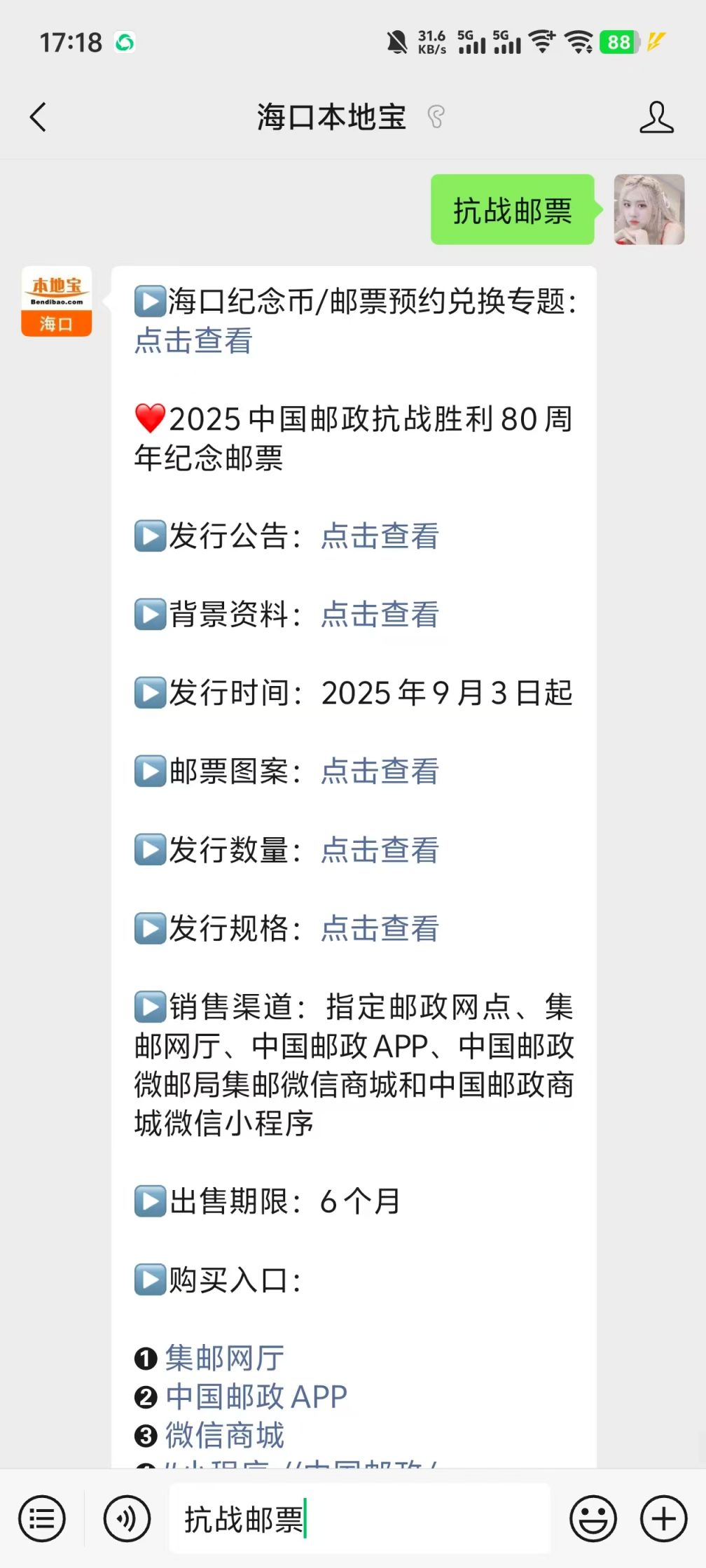Check 发行数量 点击查看 link

tap(380, 850)
